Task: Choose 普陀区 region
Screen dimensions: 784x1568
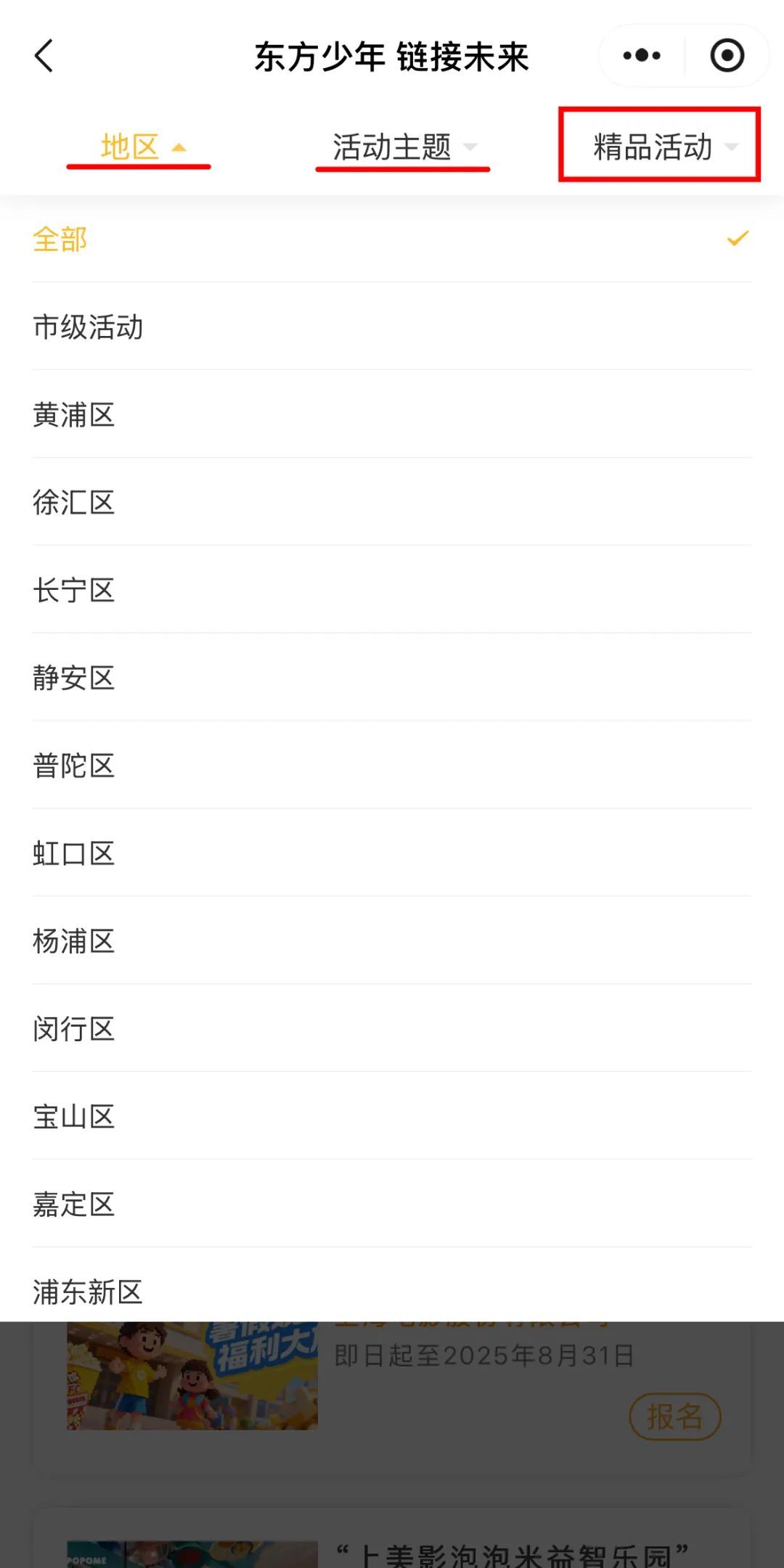Action: 392,765
